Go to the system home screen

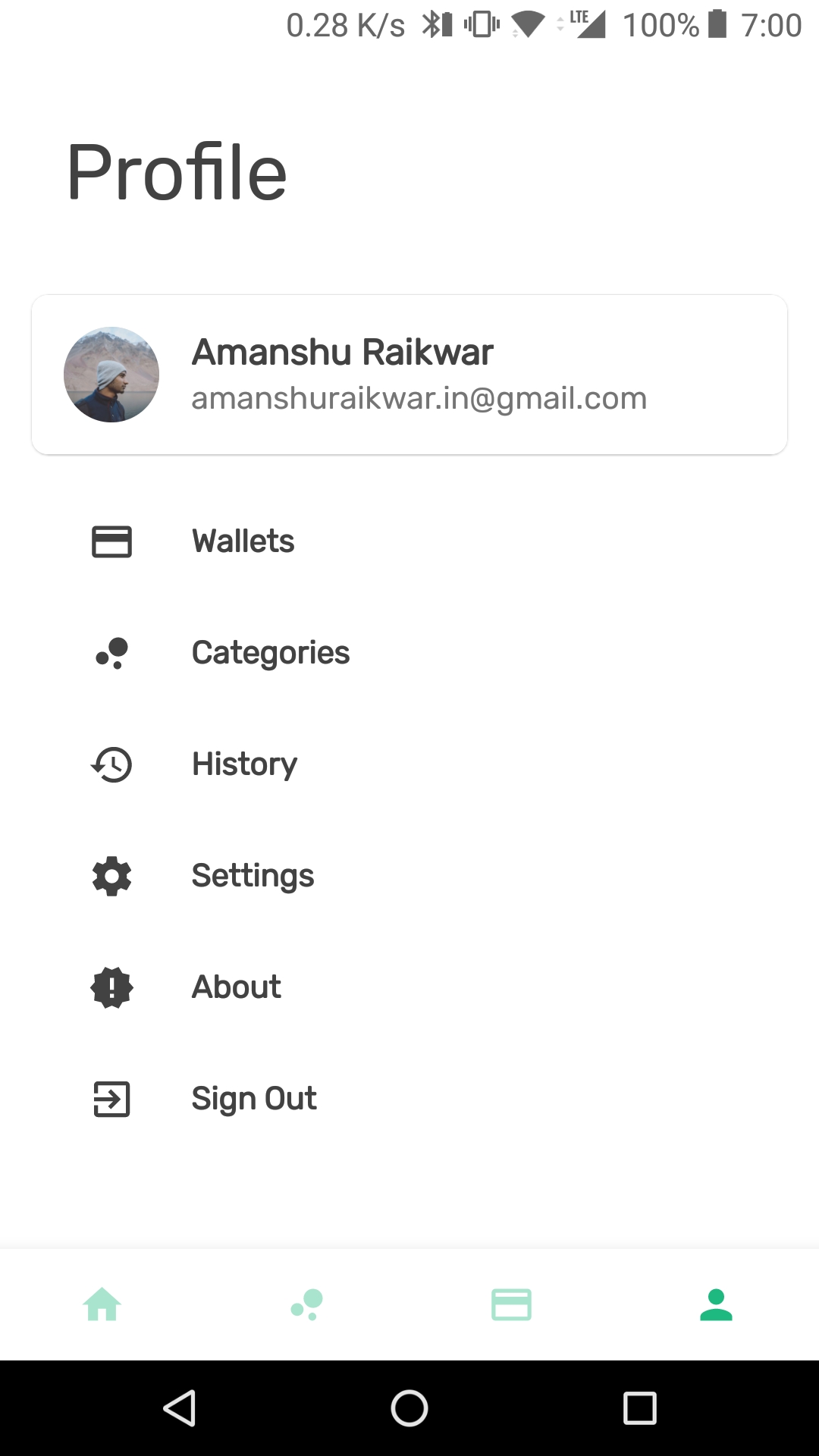point(409,1408)
